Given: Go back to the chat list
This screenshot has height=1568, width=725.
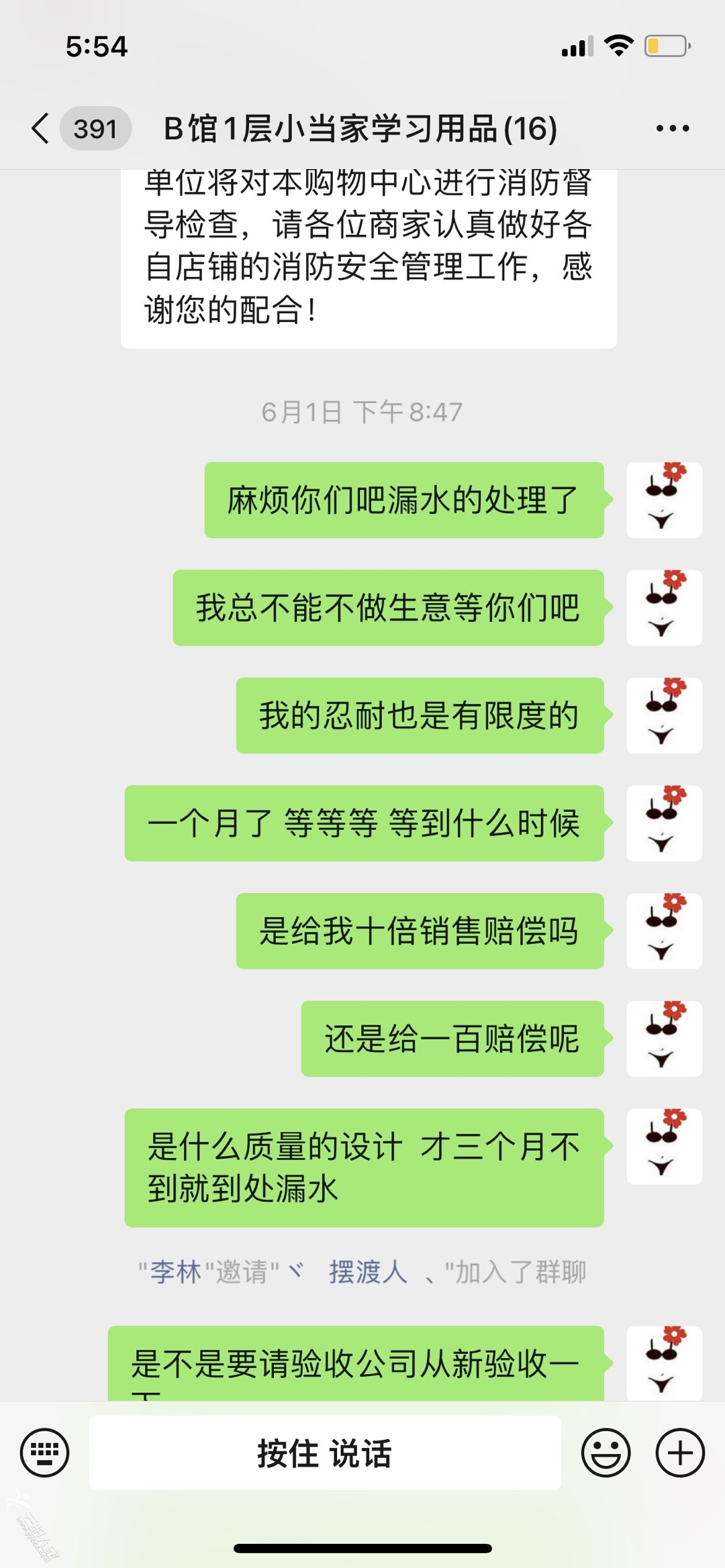Looking at the screenshot, I should [42, 128].
